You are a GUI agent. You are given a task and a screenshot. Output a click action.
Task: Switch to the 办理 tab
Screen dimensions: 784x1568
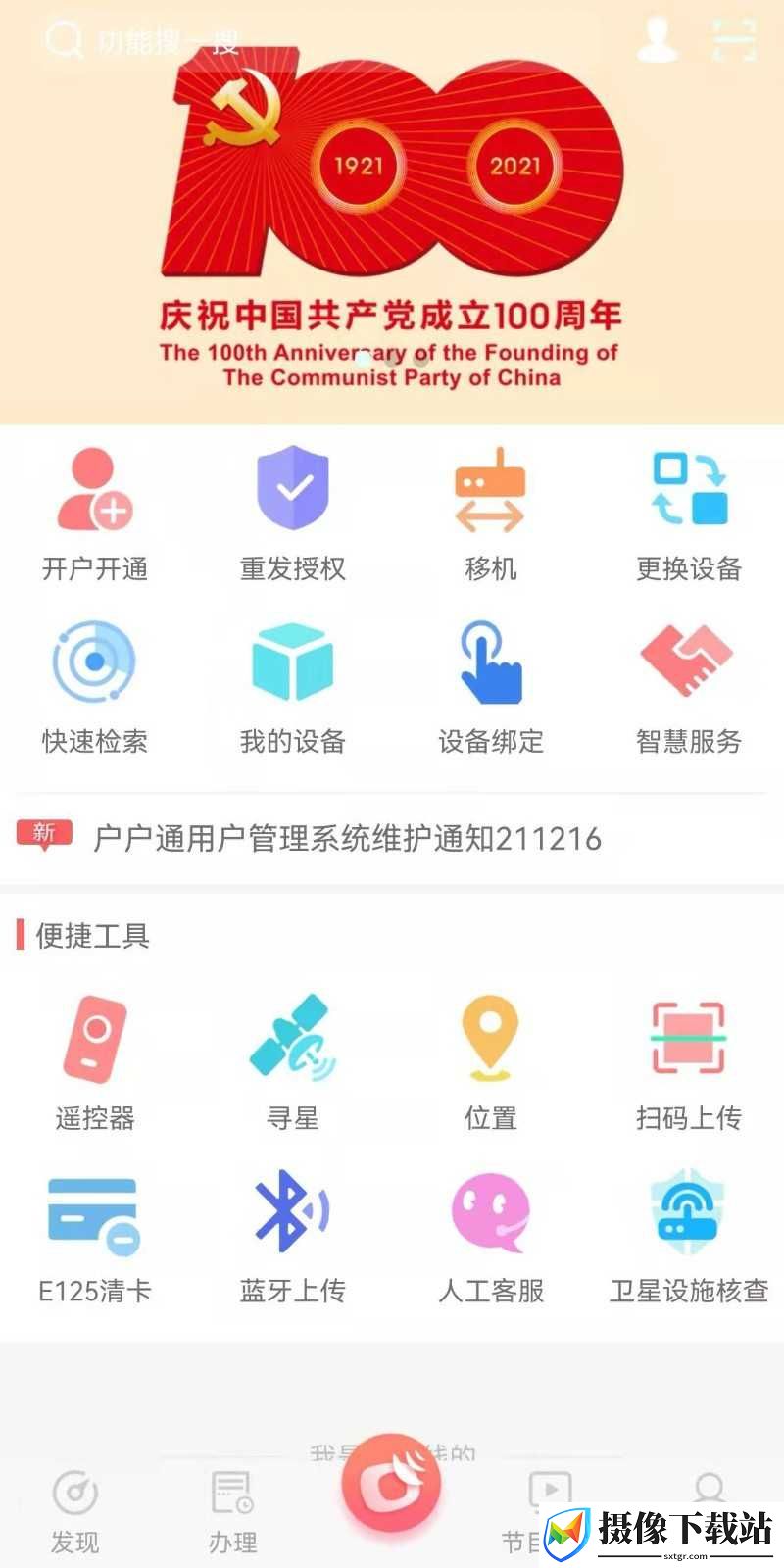coord(233,1514)
